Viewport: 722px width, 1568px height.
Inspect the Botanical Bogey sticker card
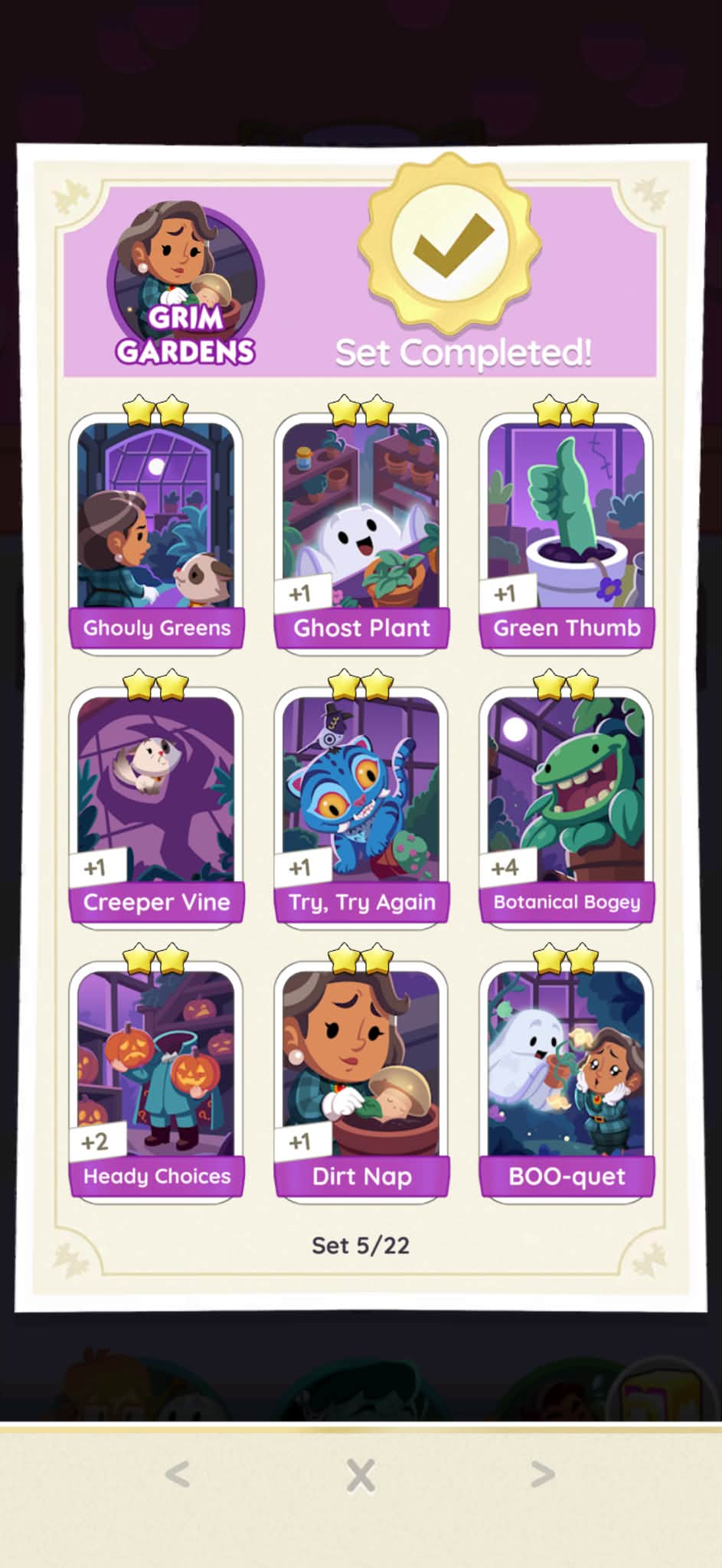click(x=567, y=808)
